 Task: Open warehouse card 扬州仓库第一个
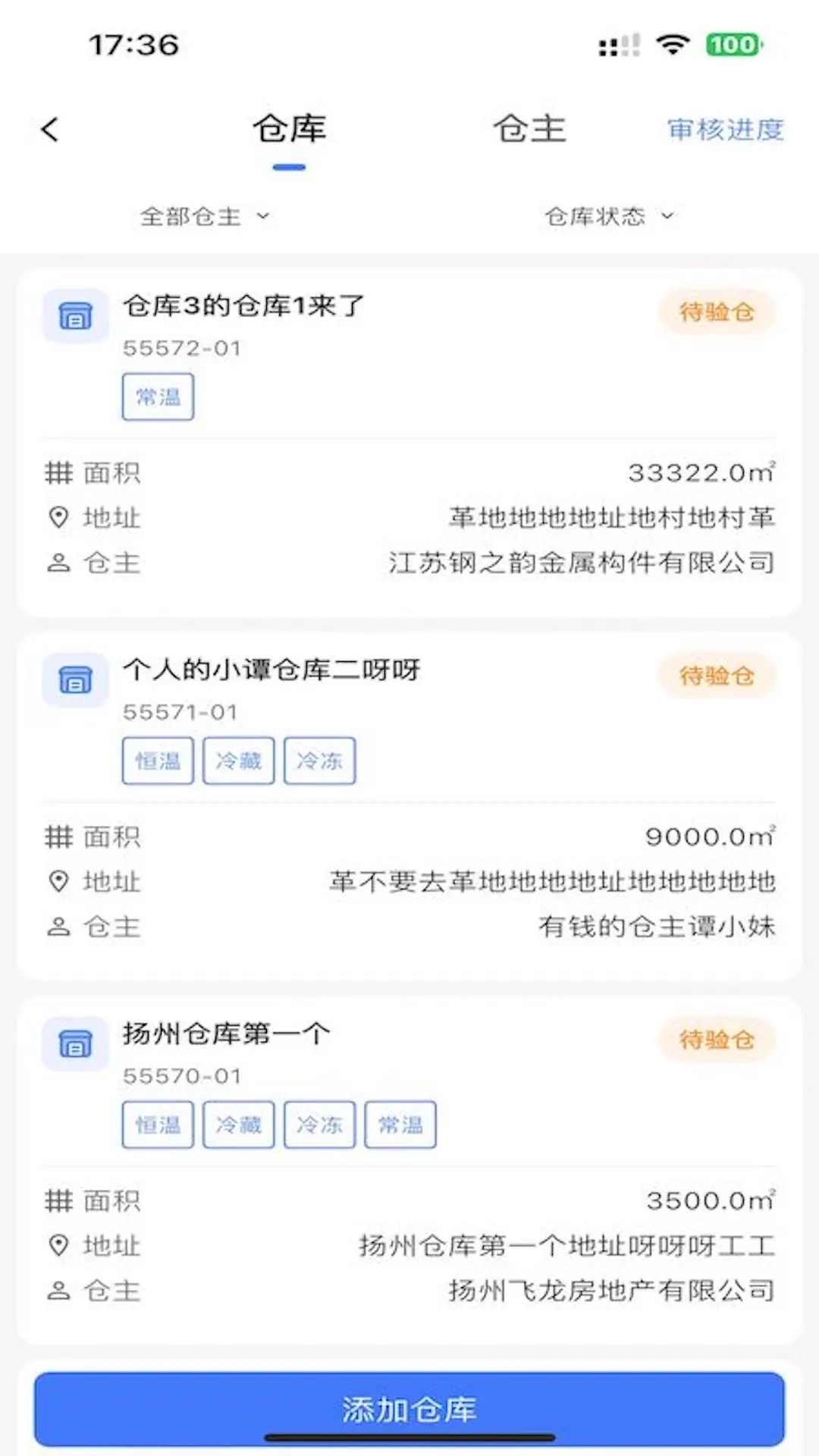point(409,1170)
